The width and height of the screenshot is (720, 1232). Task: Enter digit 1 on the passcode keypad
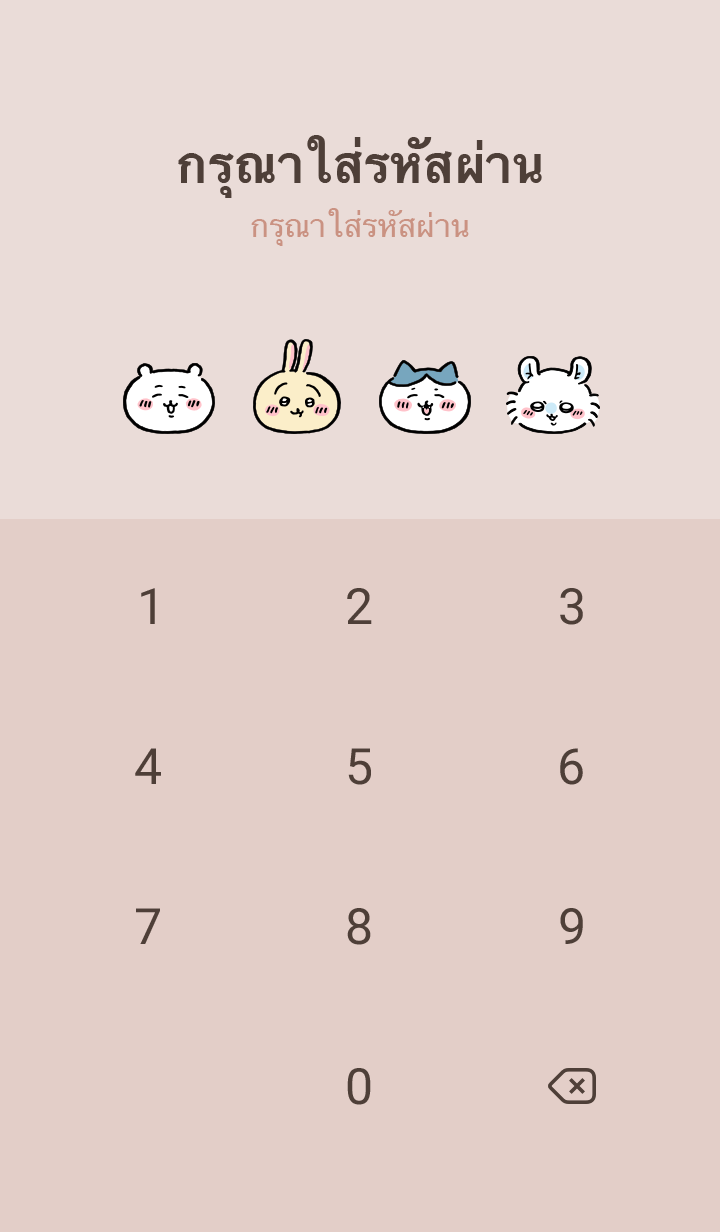[x=149, y=607]
